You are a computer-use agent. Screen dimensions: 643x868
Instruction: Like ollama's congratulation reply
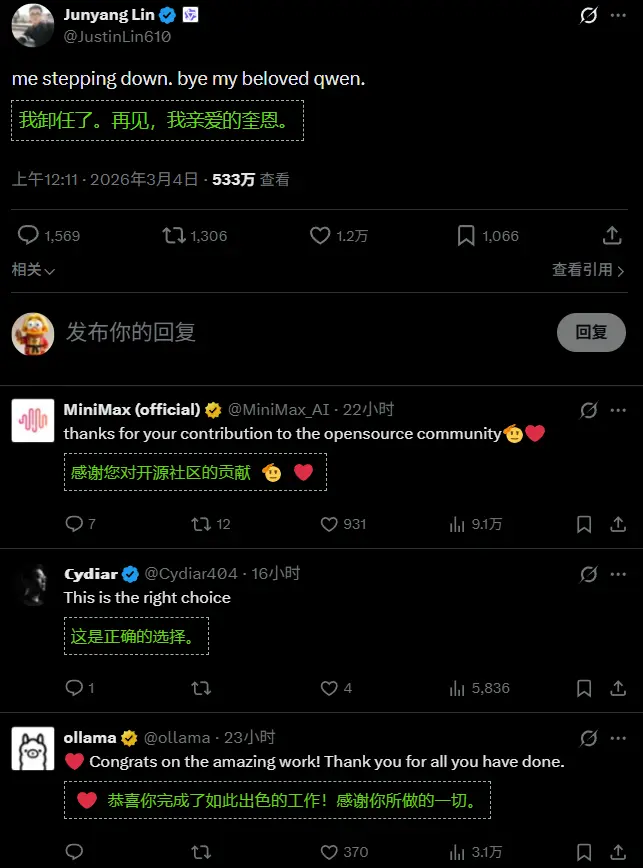[x=330, y=852]
